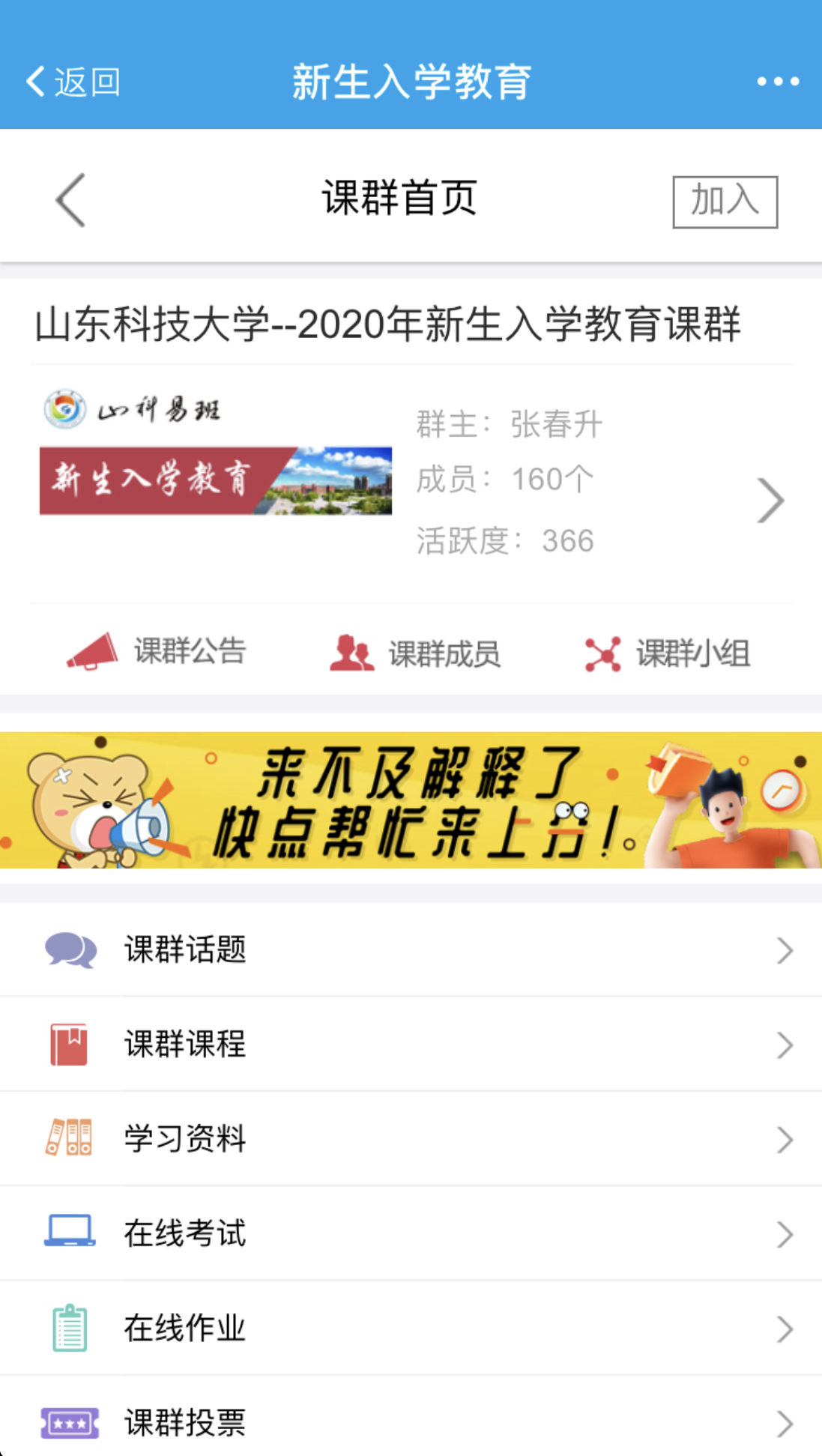Join the group with the 加入 button

pyautogui.click(x=725, y=202)
